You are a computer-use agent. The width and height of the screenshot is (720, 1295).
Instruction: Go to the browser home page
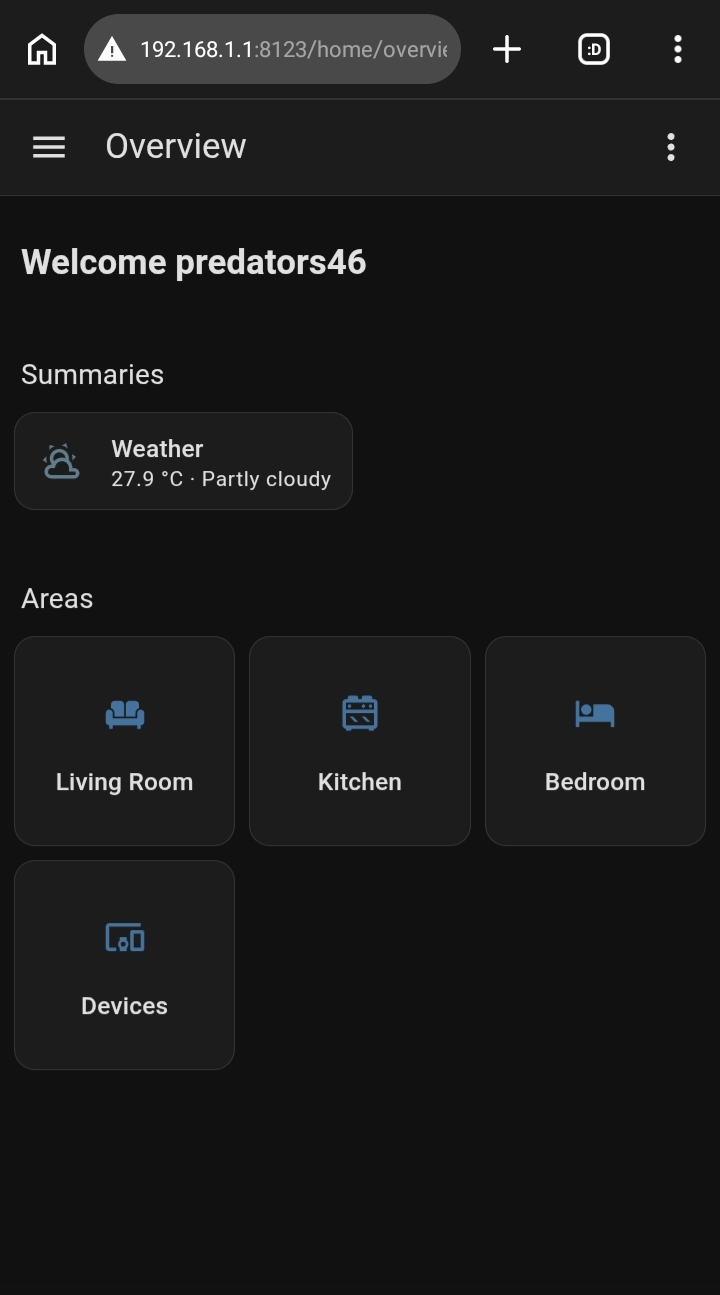(x=42, y=49)
